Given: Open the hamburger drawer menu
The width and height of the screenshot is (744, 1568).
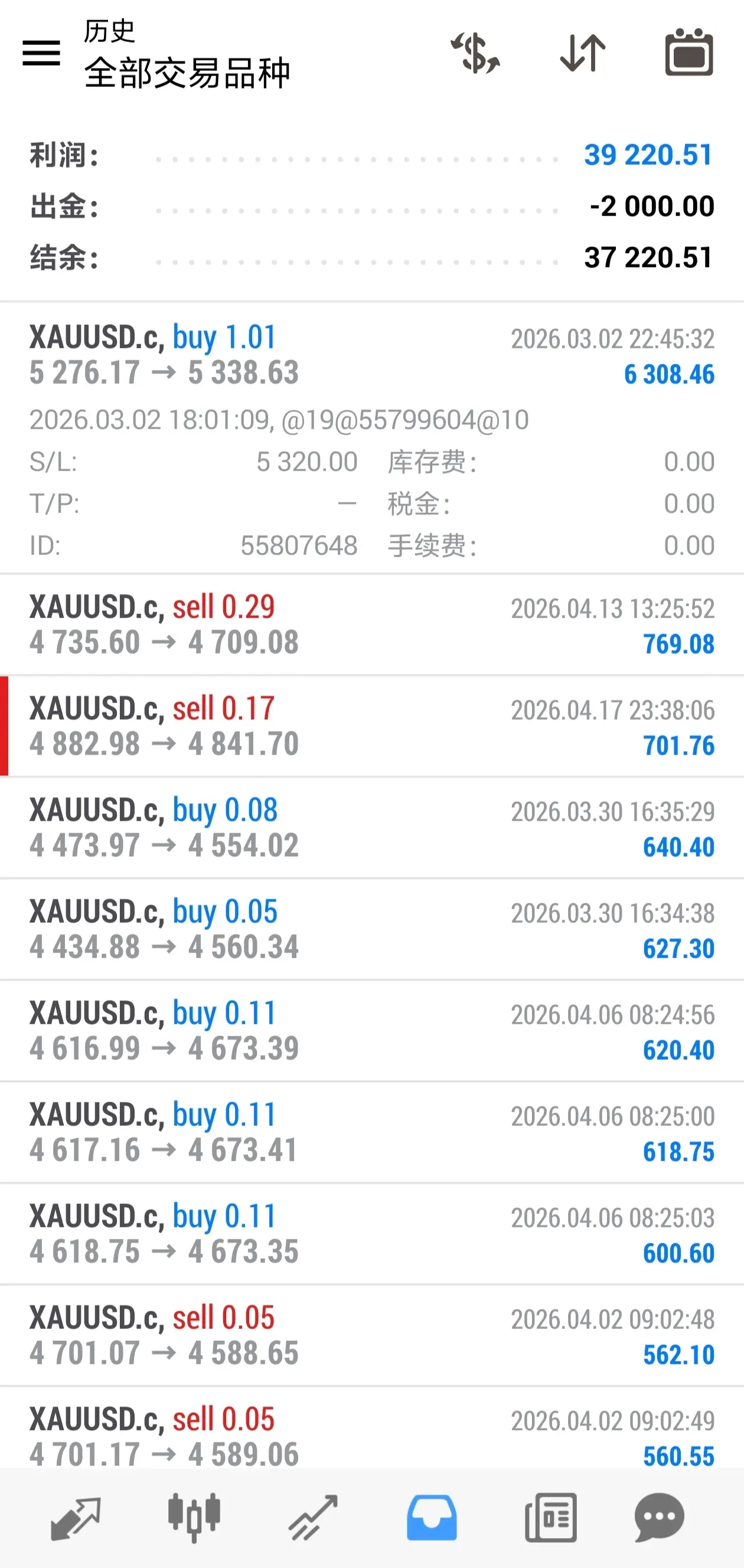Looking at the screenshot, I should pyautogui.click(x=41, y=53).
